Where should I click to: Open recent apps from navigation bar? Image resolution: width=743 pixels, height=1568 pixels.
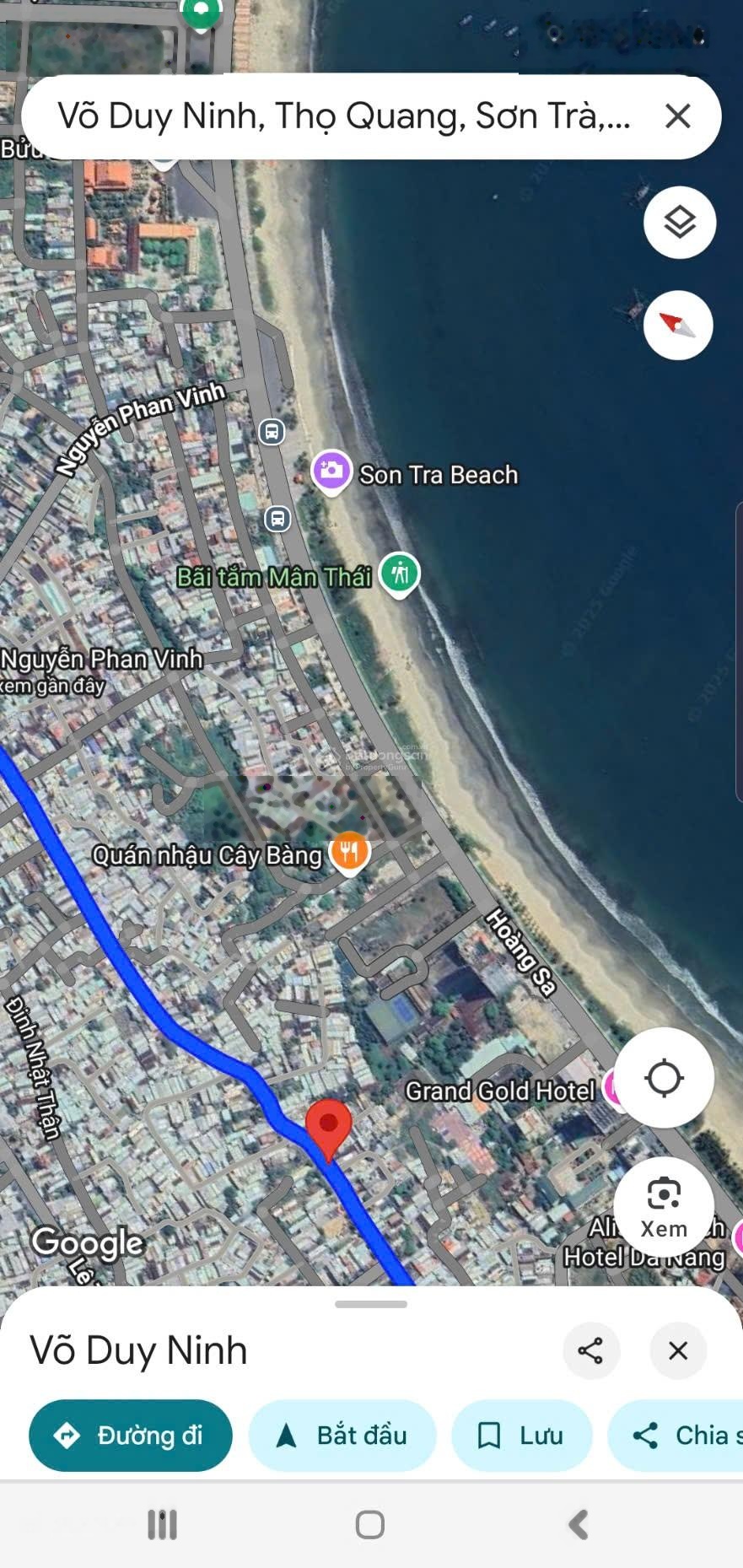tap(162, 1524)
